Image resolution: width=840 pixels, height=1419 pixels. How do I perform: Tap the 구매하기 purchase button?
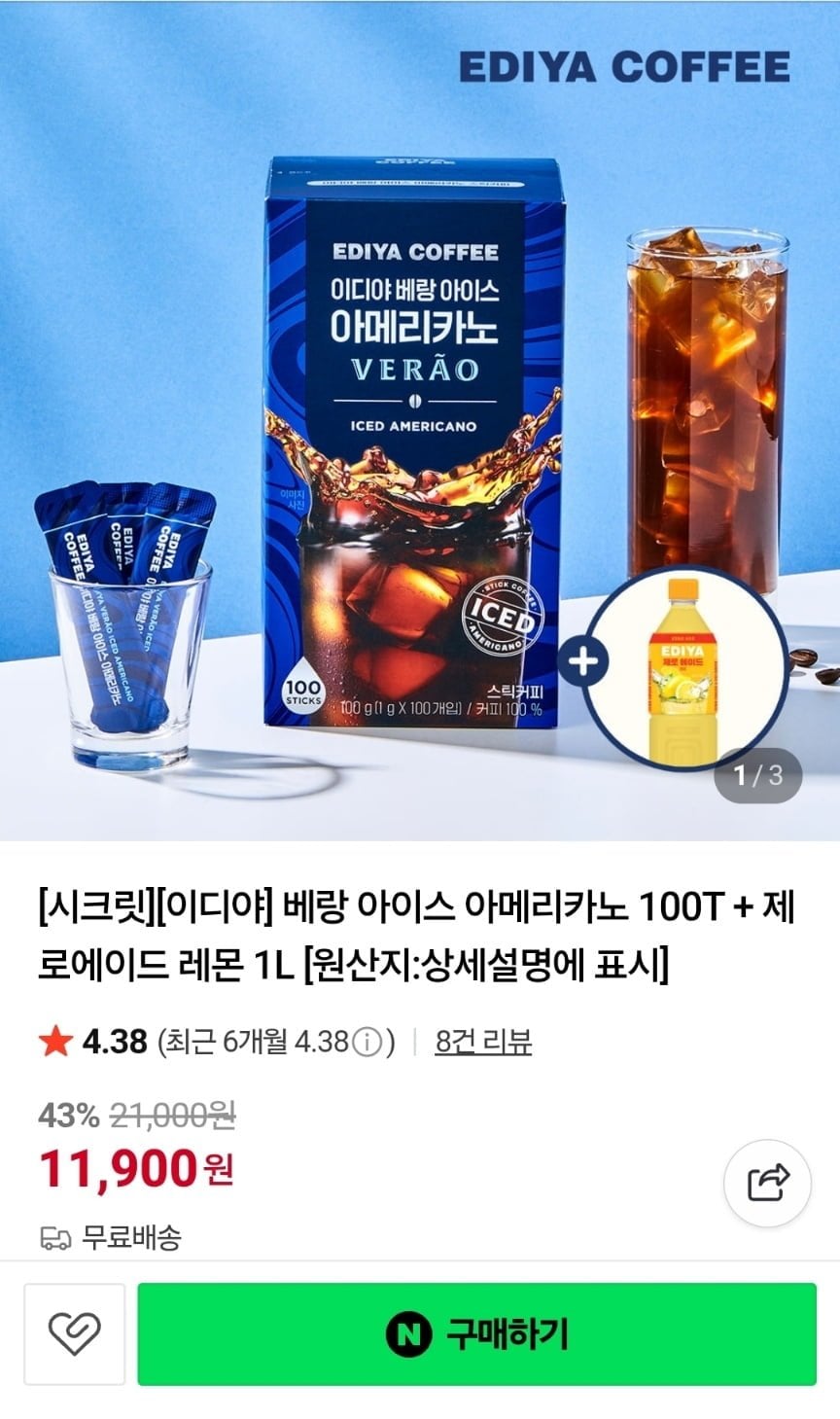(x=476, y=1333)
